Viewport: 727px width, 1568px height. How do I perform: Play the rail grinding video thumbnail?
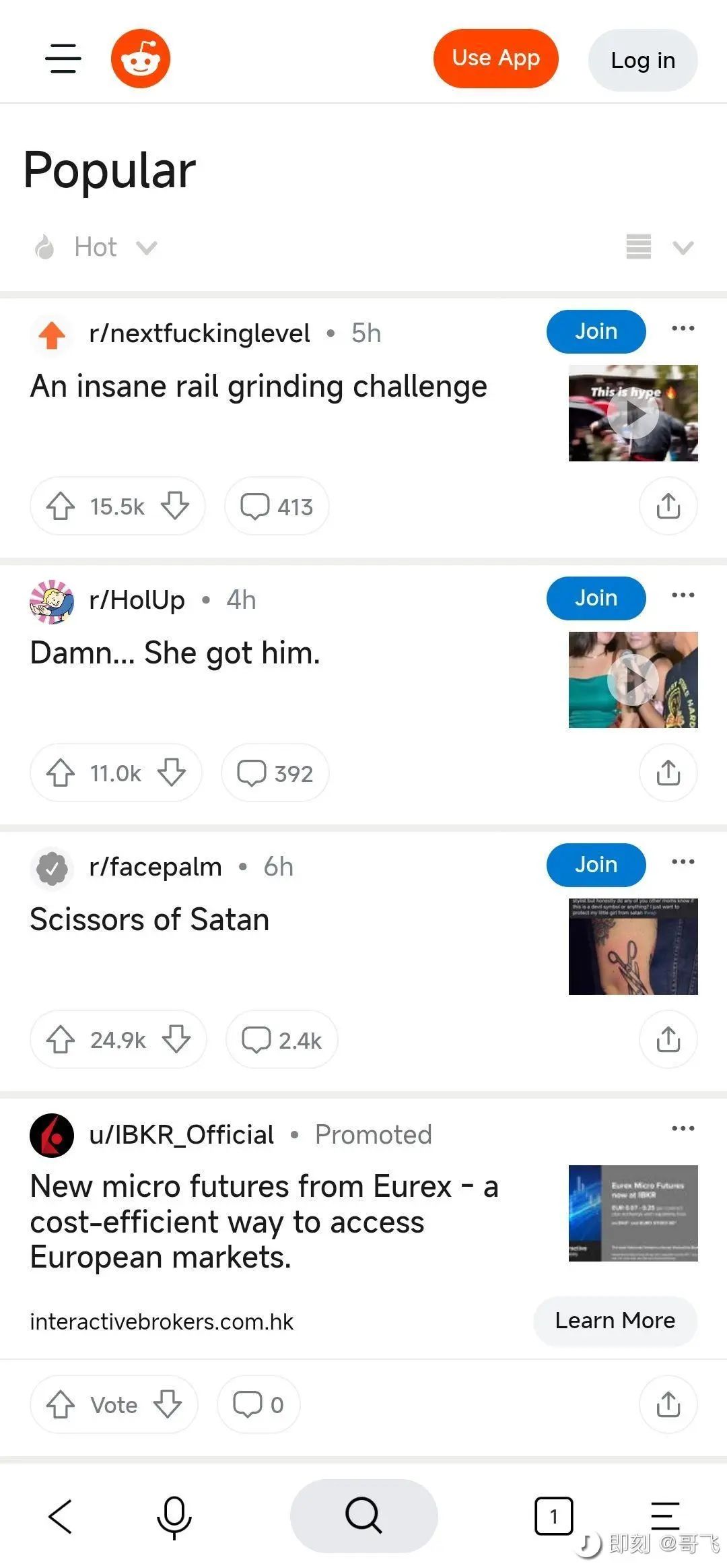[633, 414]
